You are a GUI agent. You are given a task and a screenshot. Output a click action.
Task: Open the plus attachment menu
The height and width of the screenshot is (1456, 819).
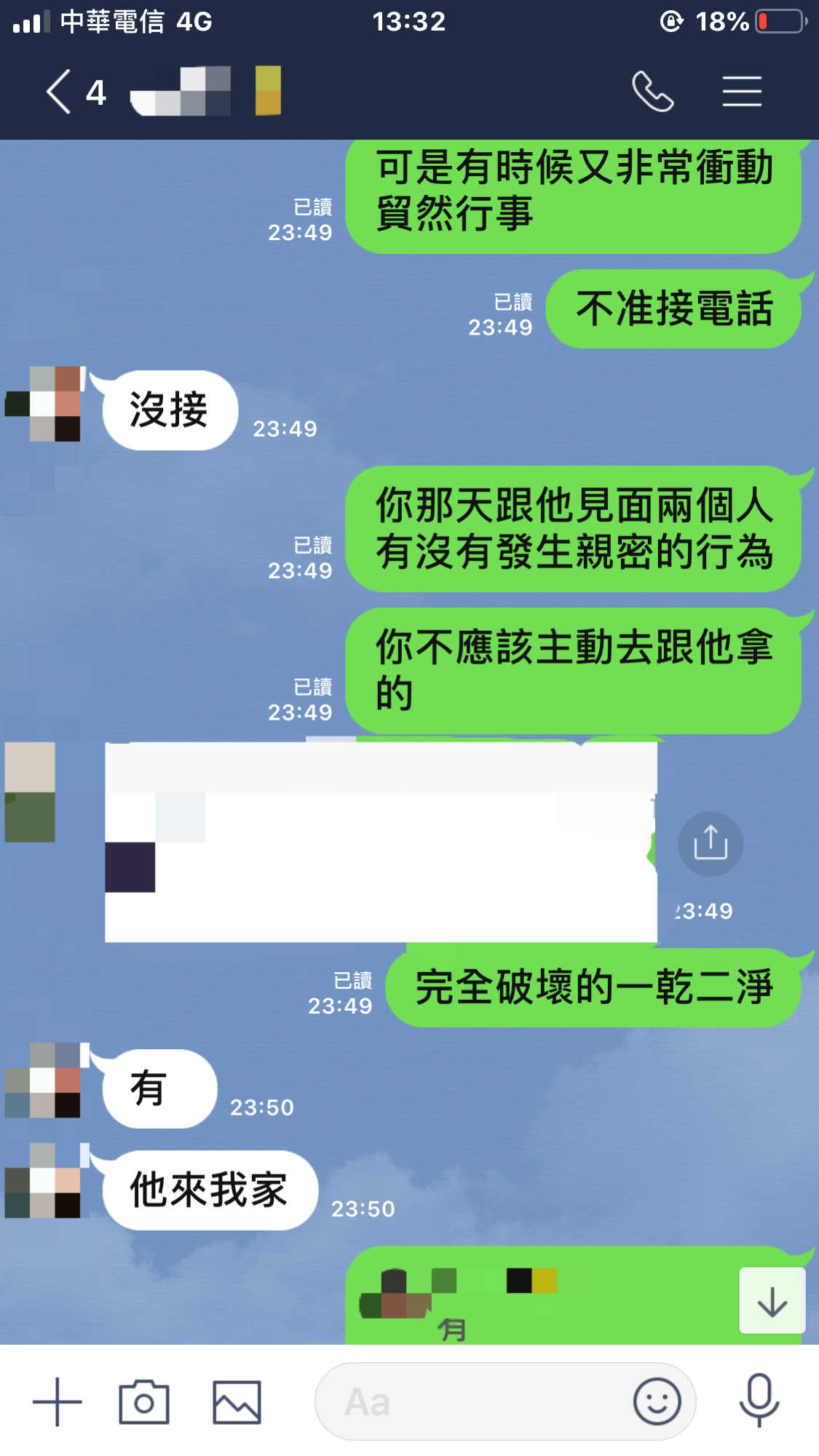[58, 1401]
